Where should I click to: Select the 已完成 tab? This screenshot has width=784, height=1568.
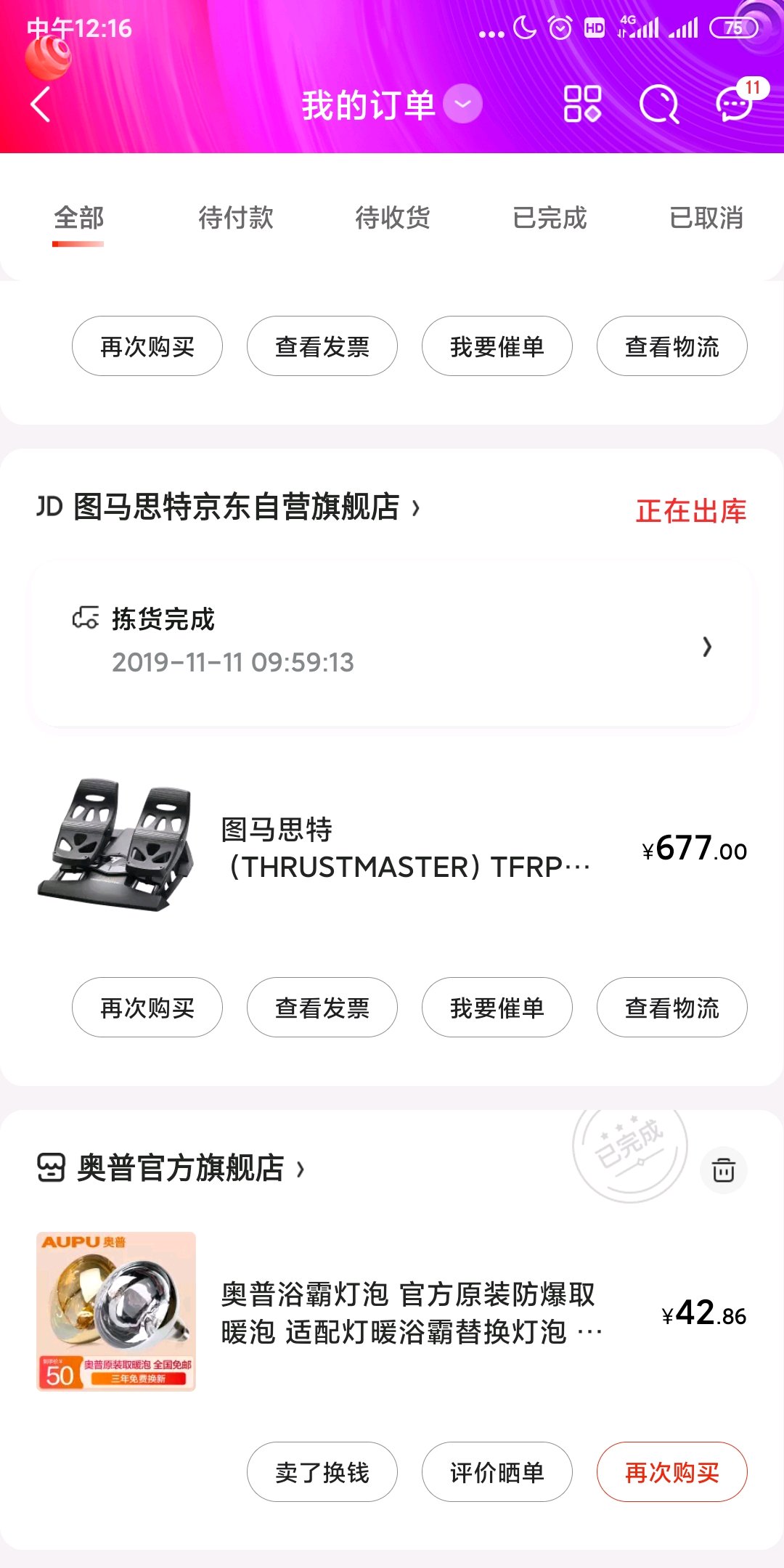(x=550, y=218)
